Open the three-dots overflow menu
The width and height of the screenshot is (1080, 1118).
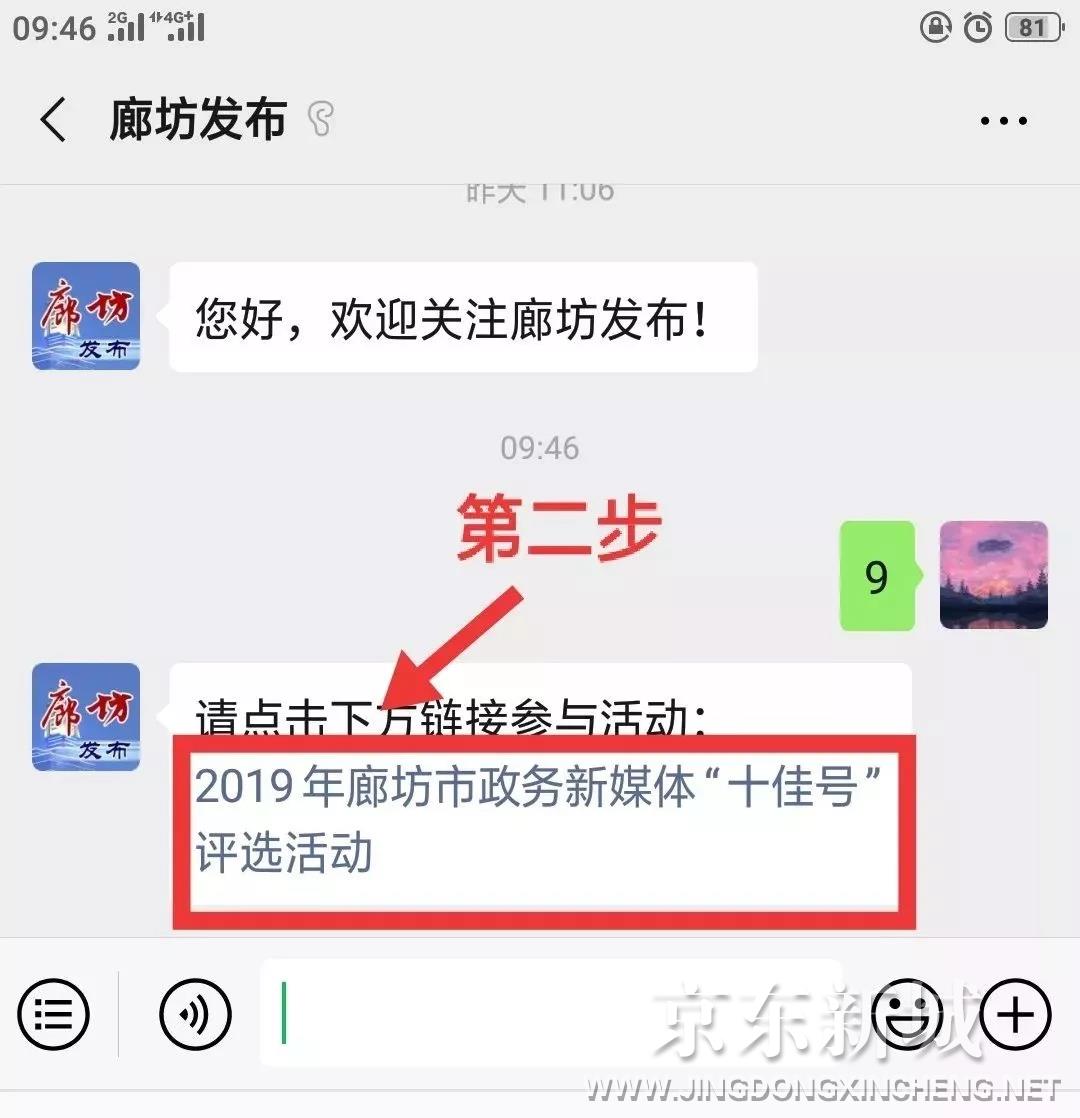[1003, 121]
